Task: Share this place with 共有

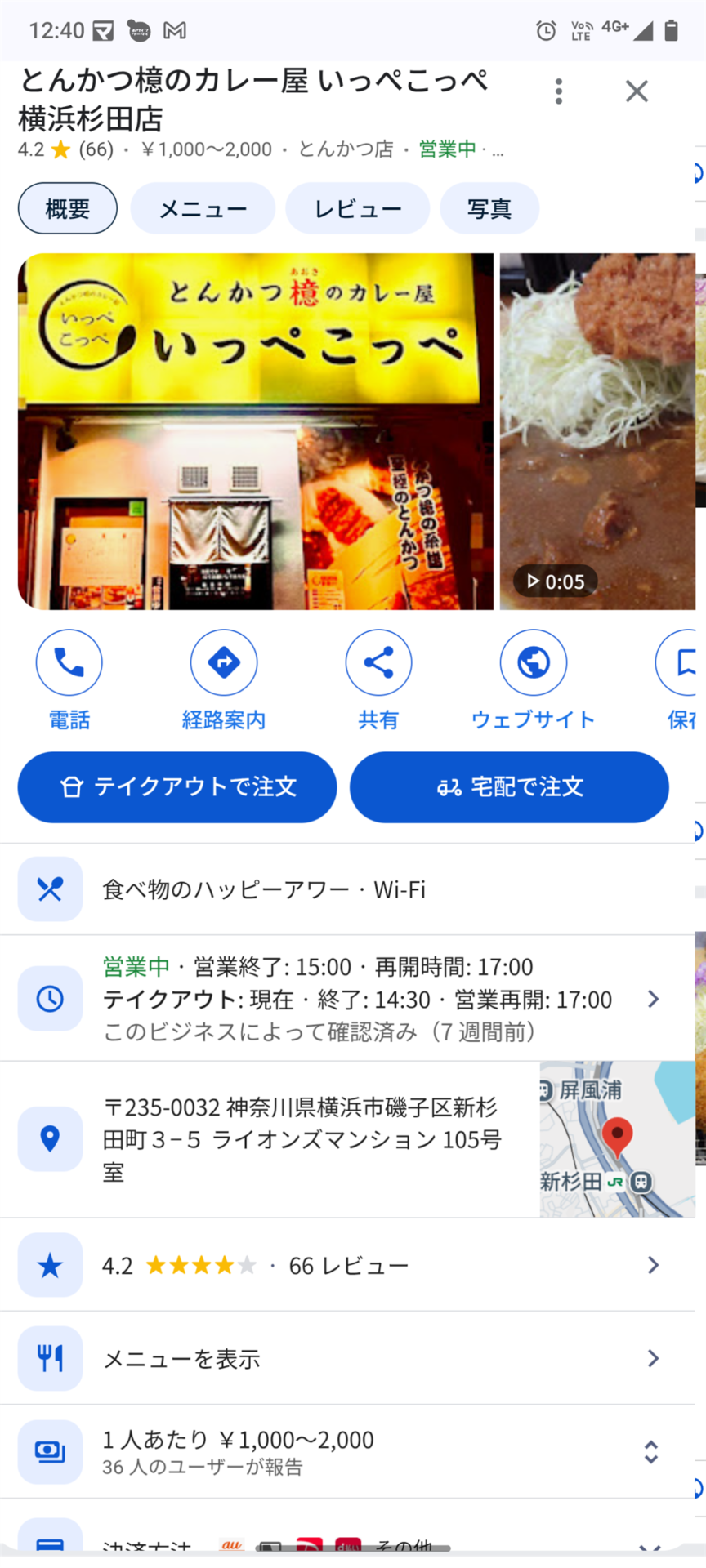Action: click(x=378, y=679)
